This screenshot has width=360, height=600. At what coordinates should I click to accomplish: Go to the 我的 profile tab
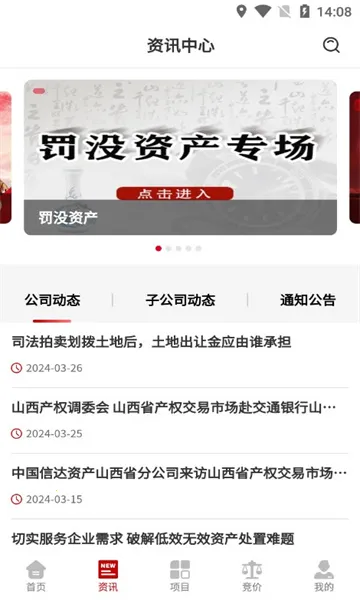(x=324, y=576)
